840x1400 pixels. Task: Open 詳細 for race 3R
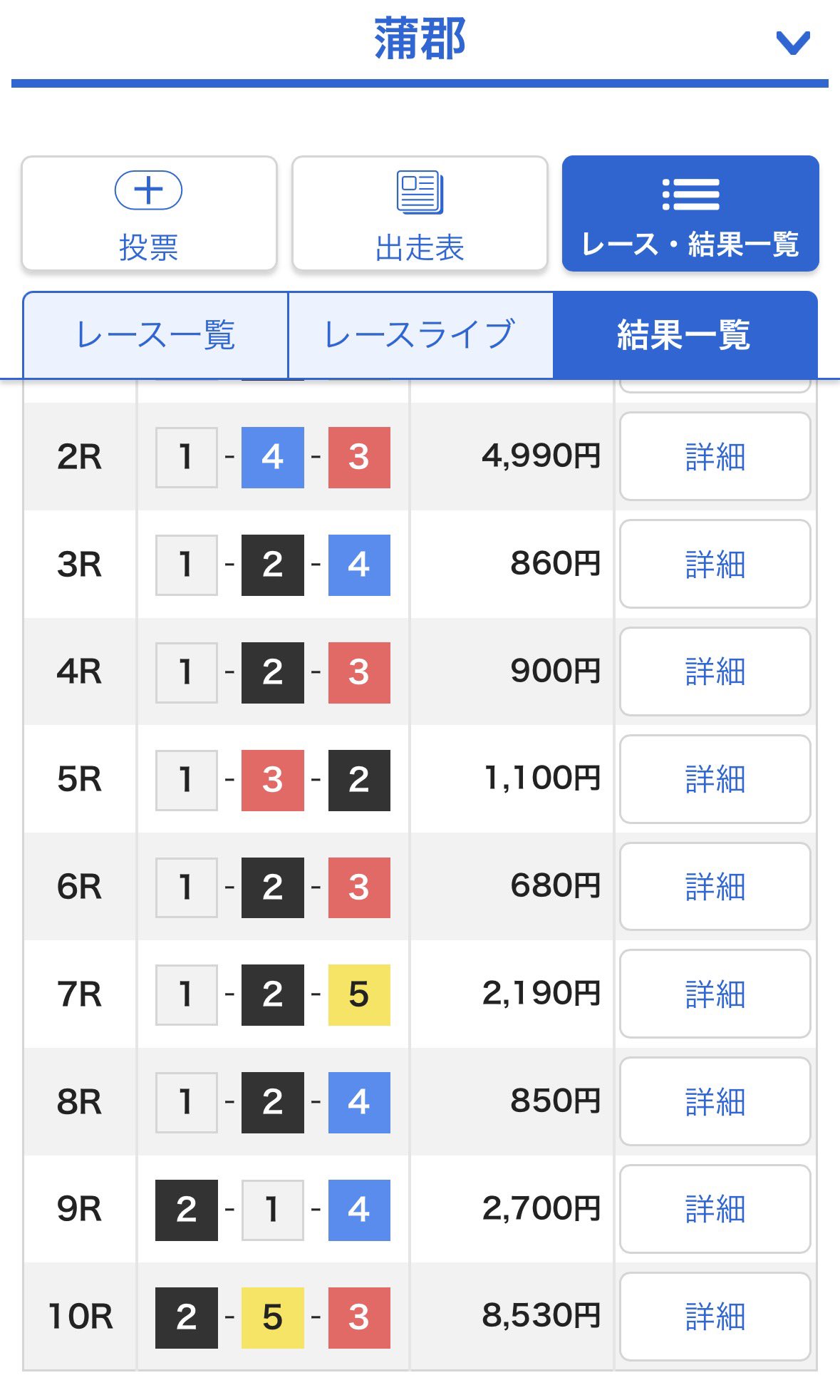pyautogui.click(x=715, y=564)
